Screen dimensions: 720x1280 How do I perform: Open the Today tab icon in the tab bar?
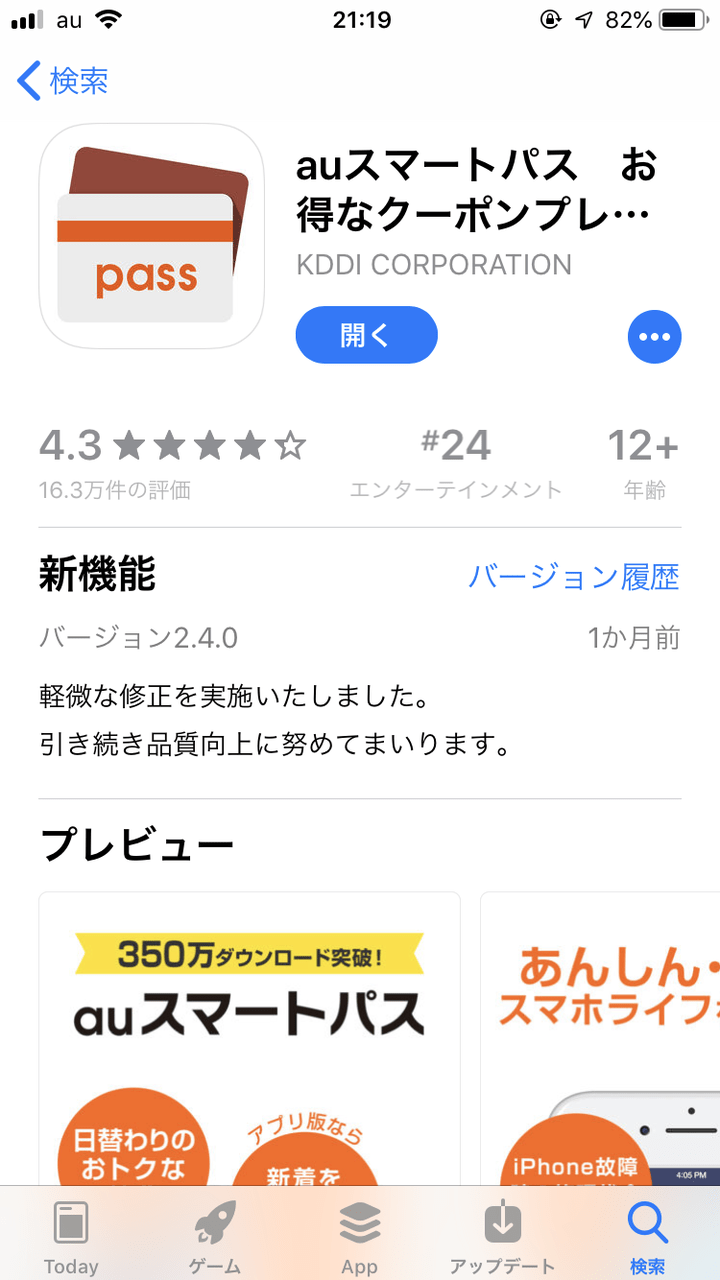tap(69, 1220)
